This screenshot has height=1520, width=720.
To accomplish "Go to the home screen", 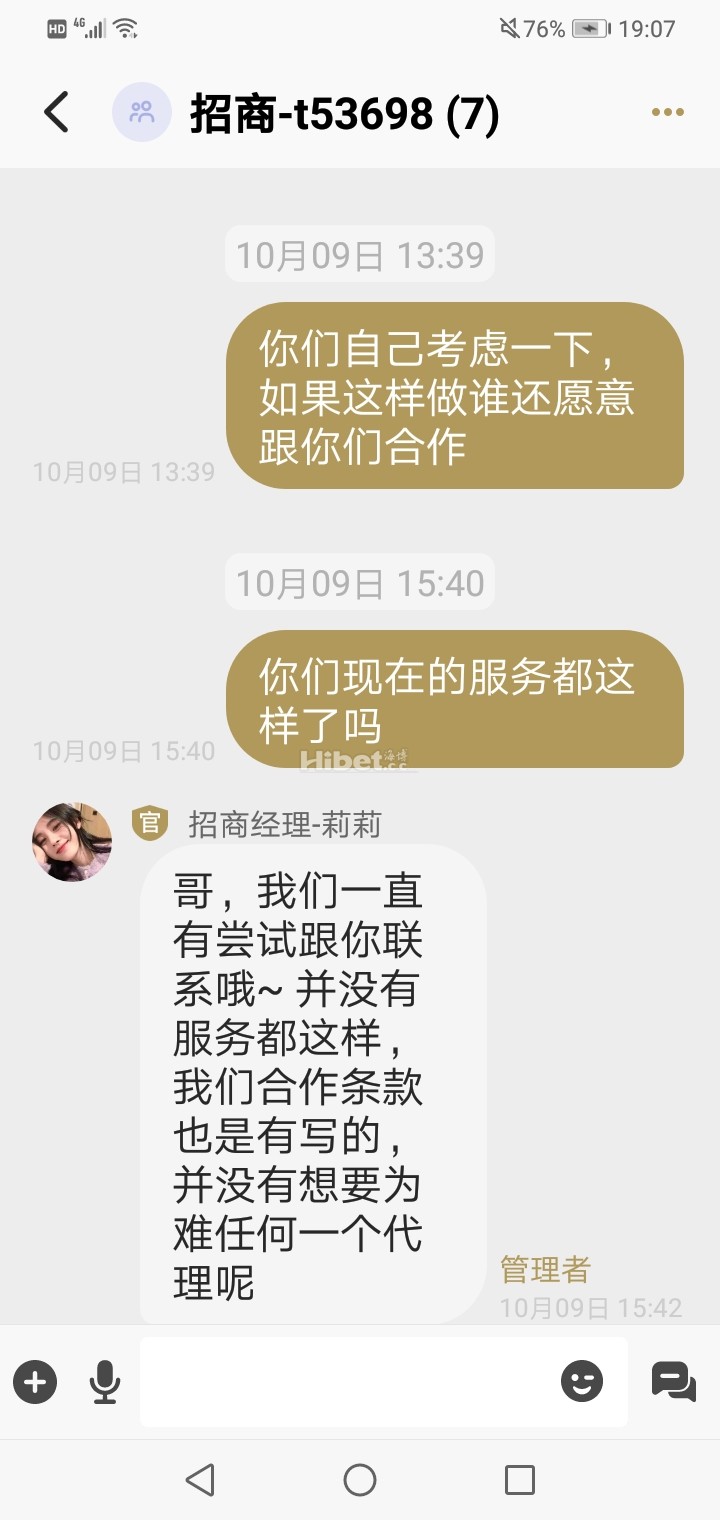I will [360, 1480].
